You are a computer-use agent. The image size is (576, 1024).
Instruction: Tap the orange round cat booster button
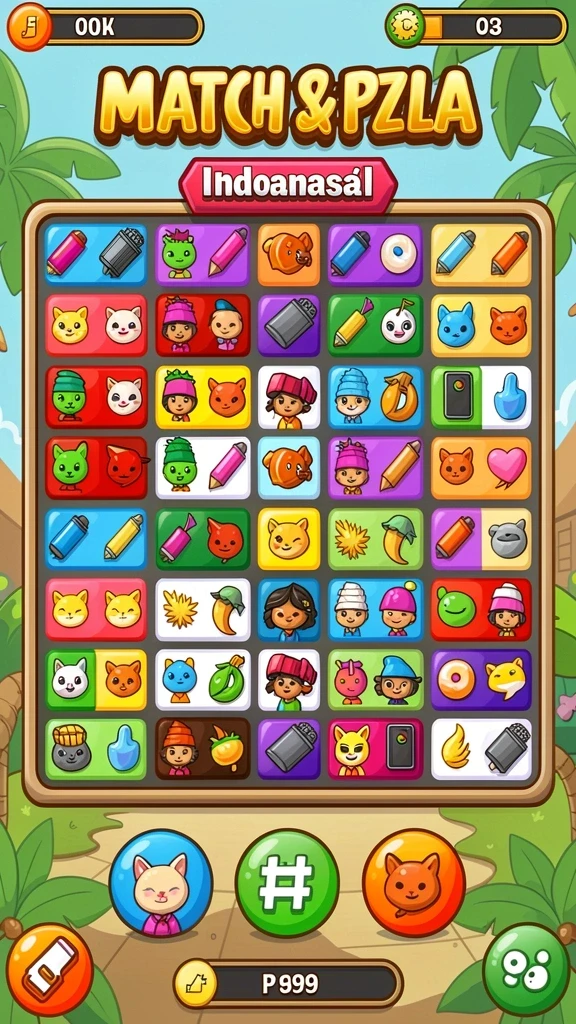(413, 883)
